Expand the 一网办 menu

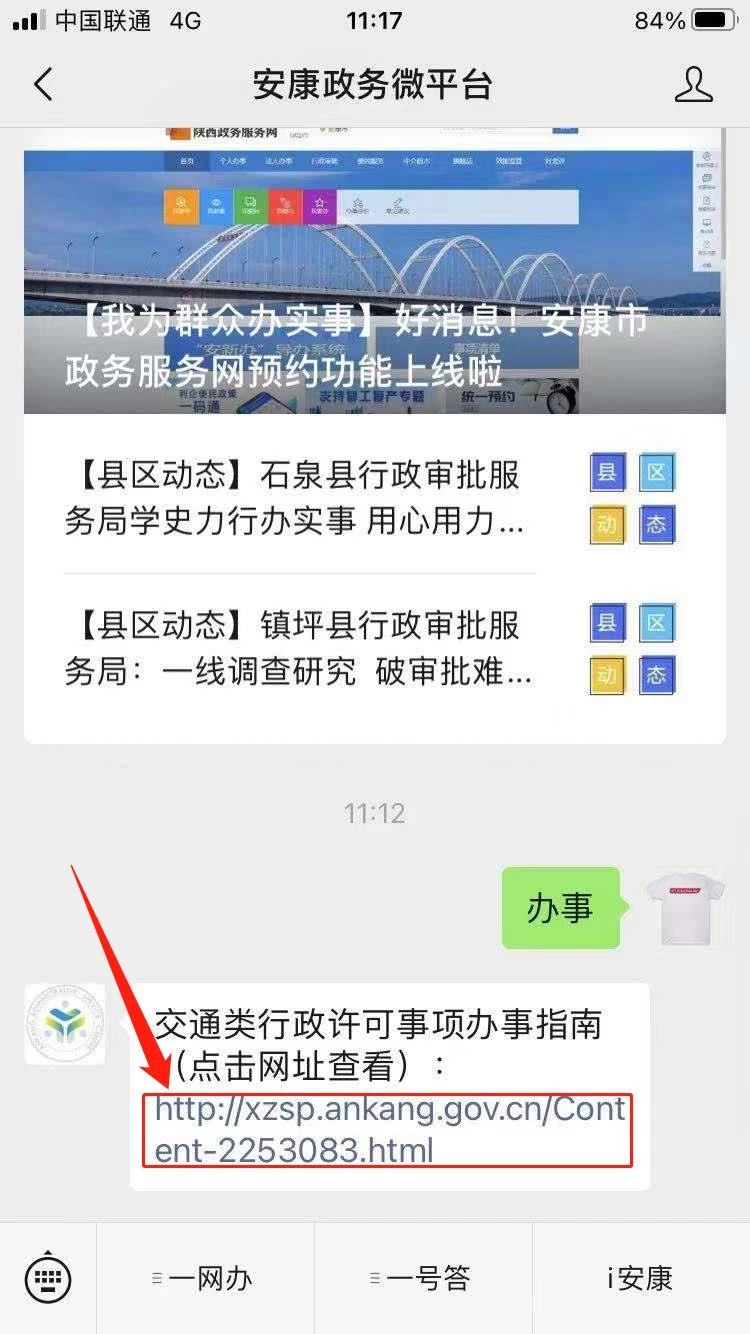(x=205, y=1278)
